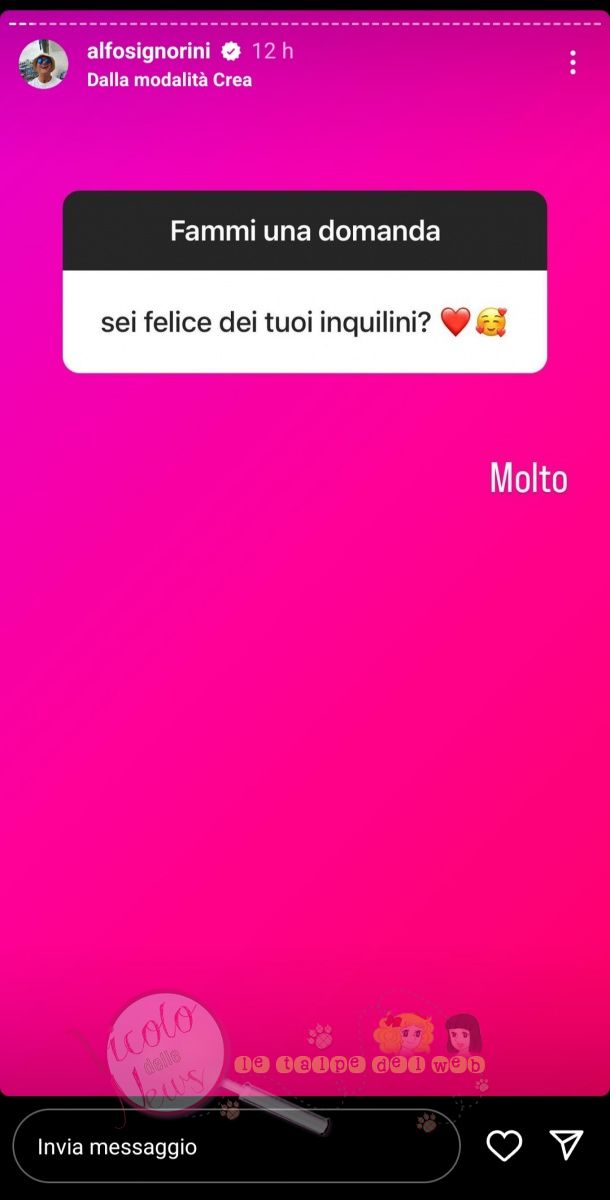Tap the Invia messaggio reply field
This screenshot has width=610, height=1200.
(235, 1146)
